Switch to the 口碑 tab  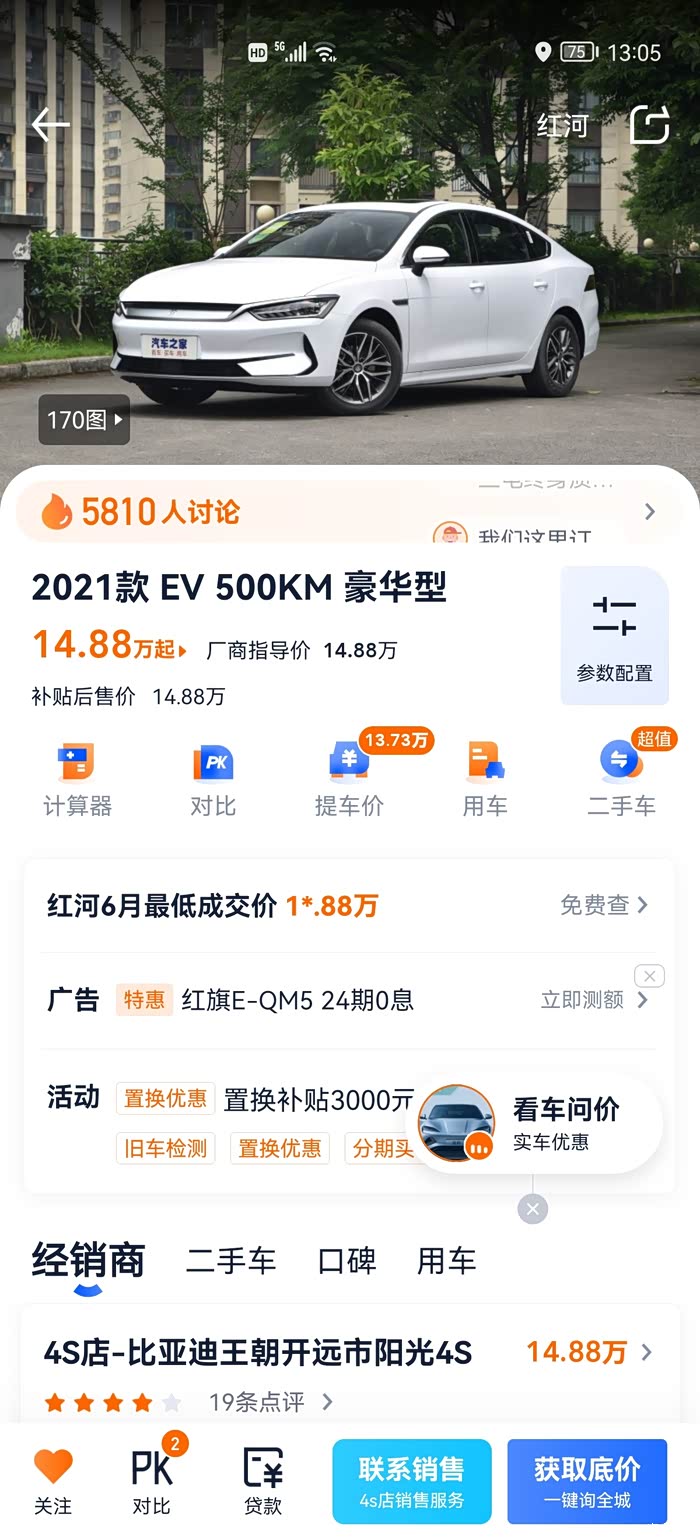click(x=347, y=1261)
